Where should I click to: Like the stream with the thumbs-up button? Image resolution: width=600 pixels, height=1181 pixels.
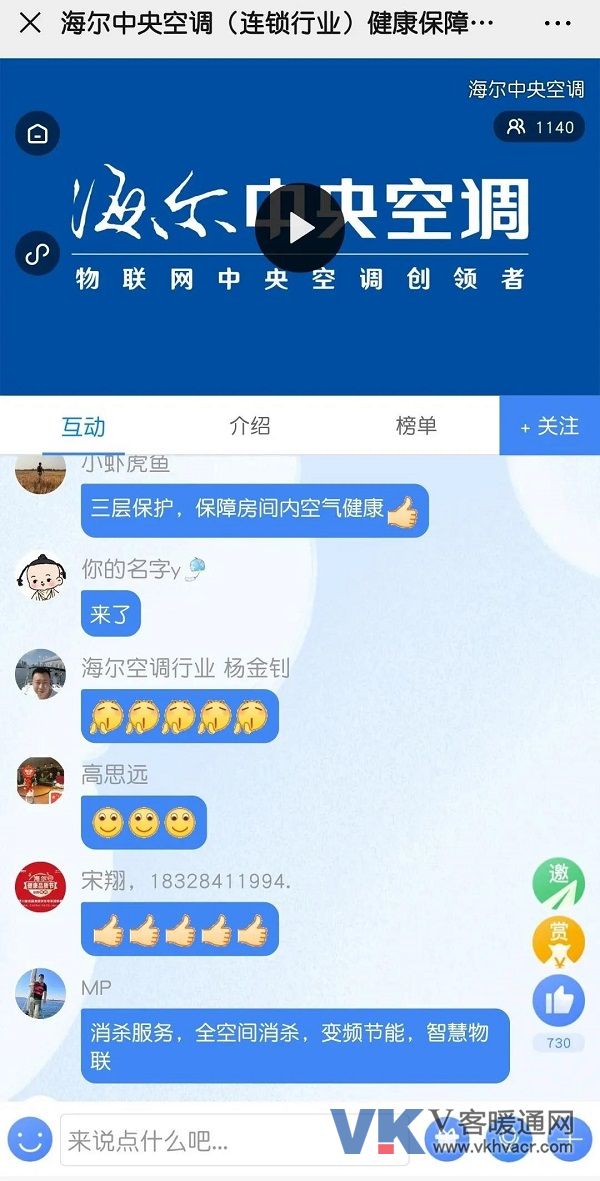pyautogui.click(x=558, y=1000)
